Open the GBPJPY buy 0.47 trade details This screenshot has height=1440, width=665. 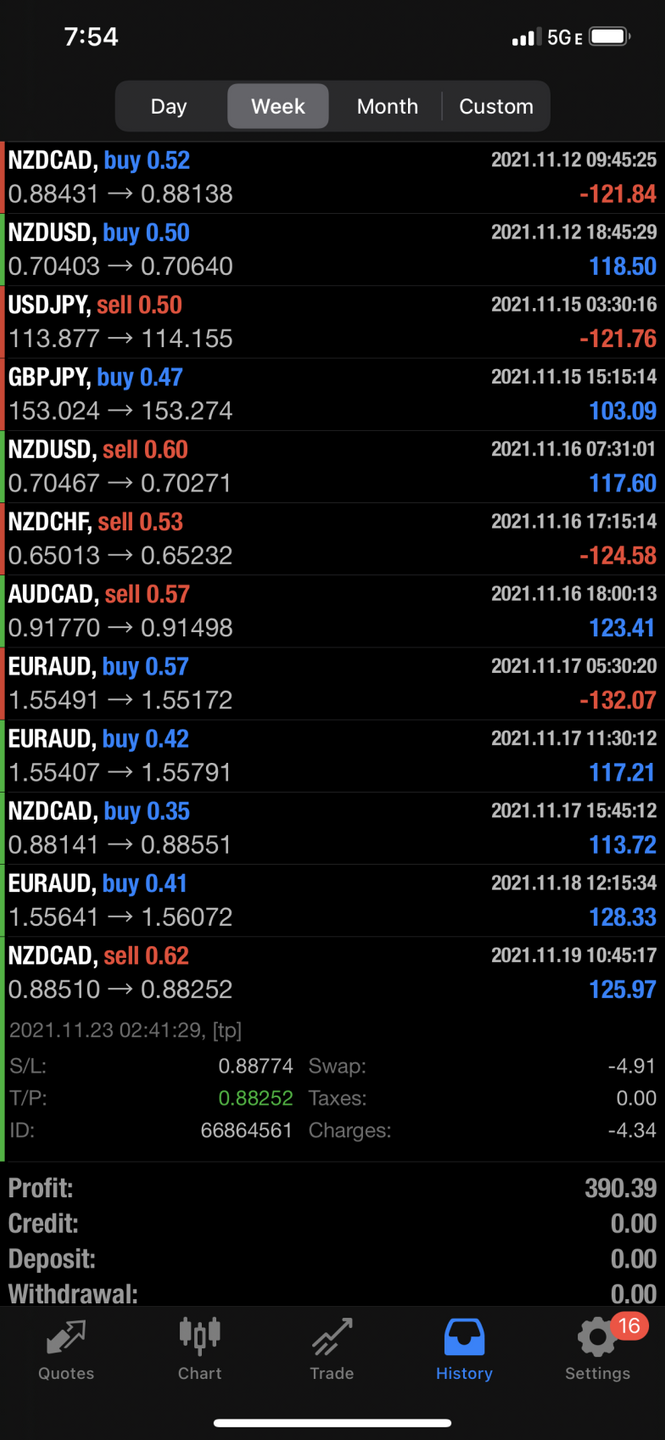click(x=332, y=394)
